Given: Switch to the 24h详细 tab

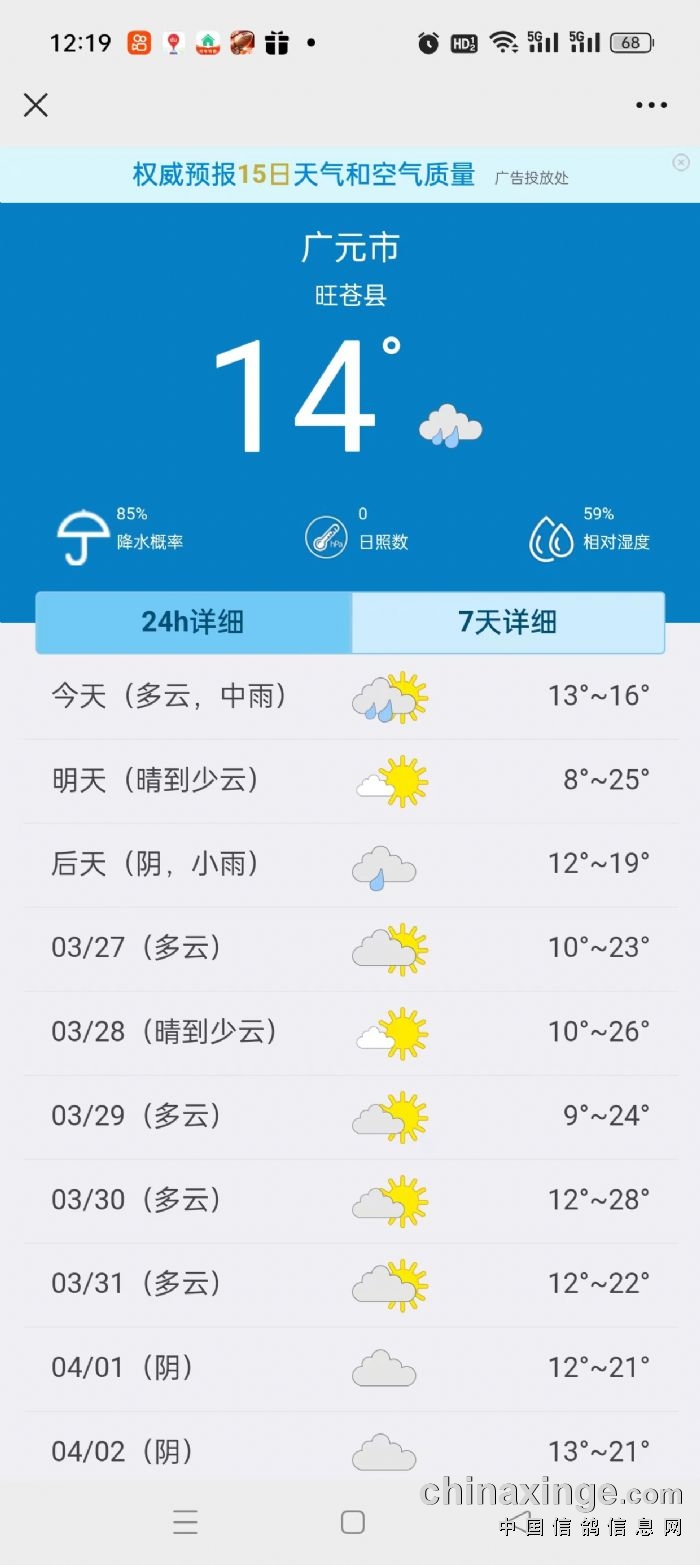Looking at the screenshot, I should (x=193, y=622).
